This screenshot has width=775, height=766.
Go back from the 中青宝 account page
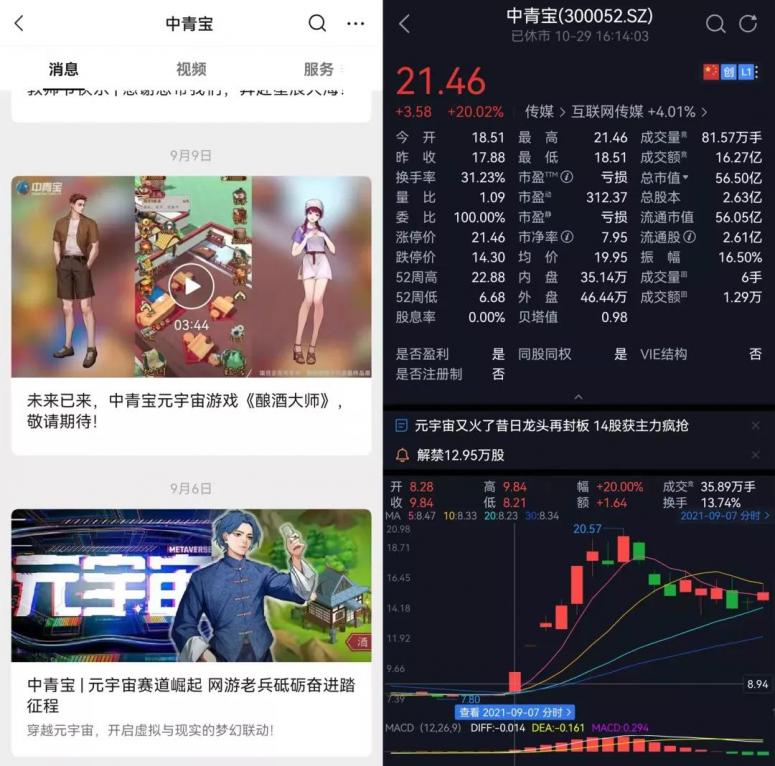[19, 23]
